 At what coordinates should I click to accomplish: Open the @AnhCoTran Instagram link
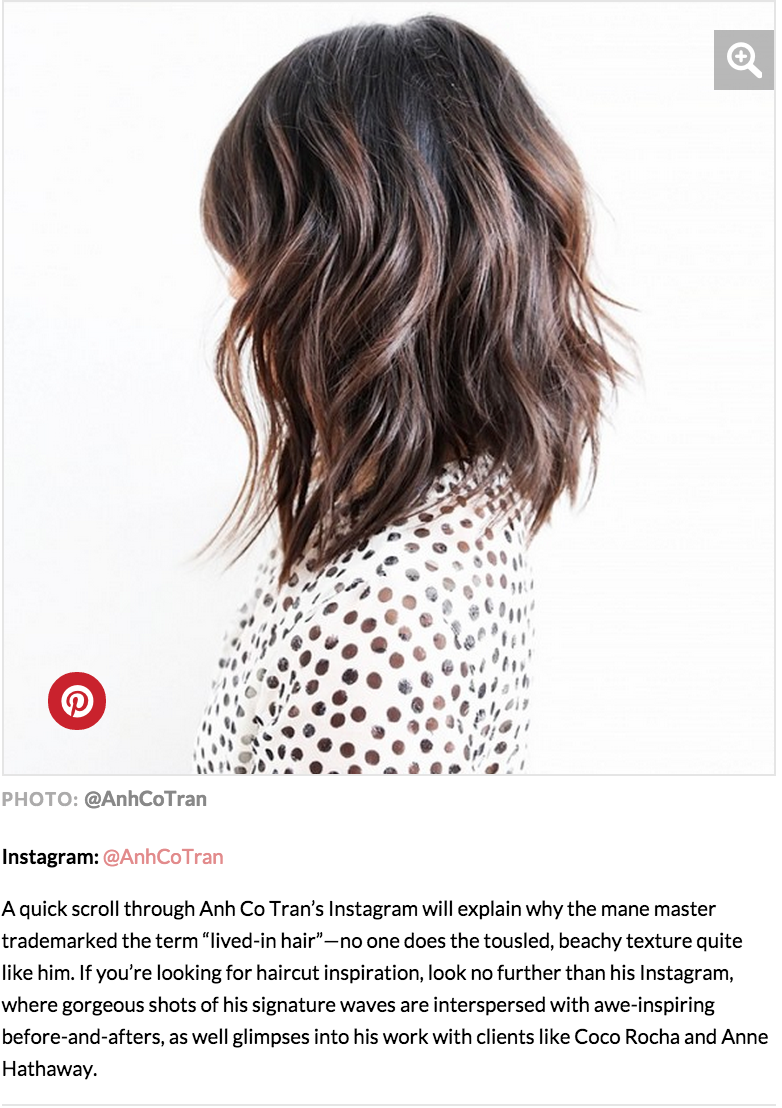tap(163, 857)
